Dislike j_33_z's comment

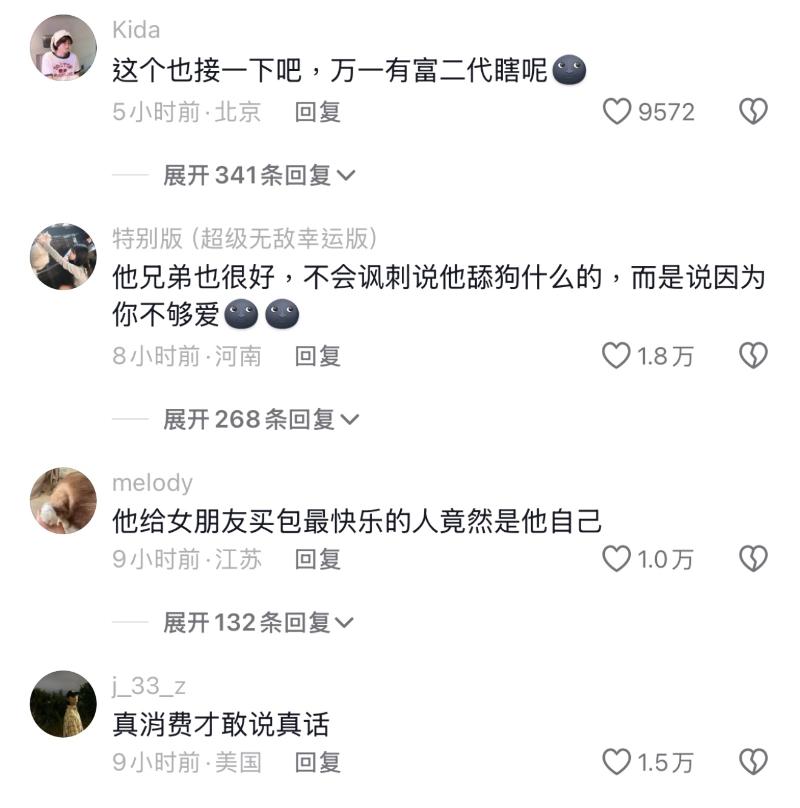752,763
